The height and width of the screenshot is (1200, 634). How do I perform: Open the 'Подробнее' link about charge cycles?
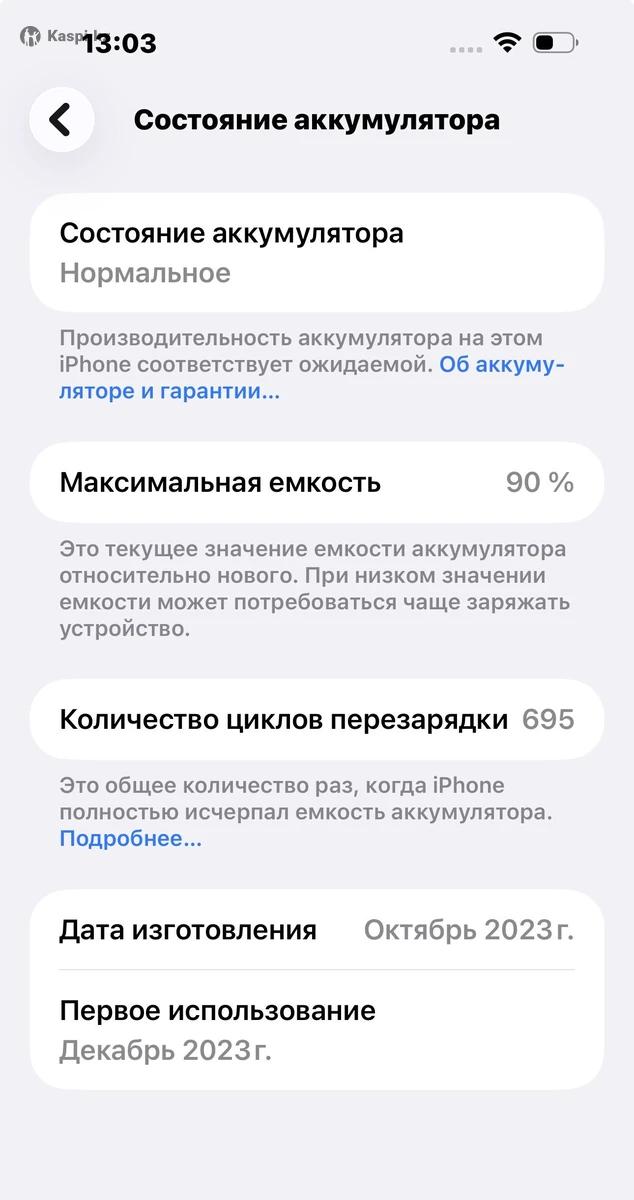click(x=130, y=839)
